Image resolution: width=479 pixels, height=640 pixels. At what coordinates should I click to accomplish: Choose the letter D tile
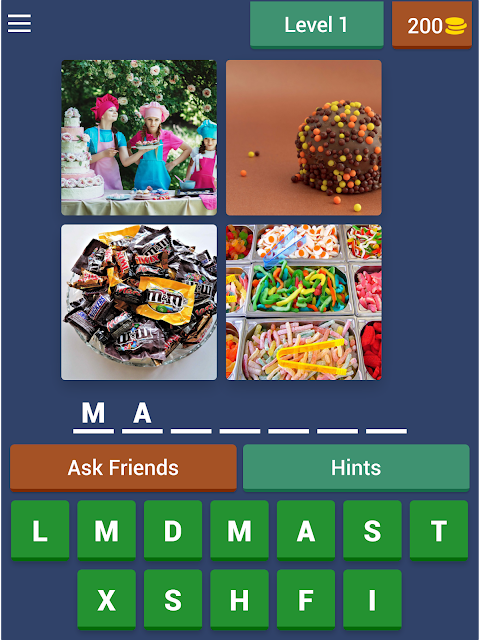(173, 531)
